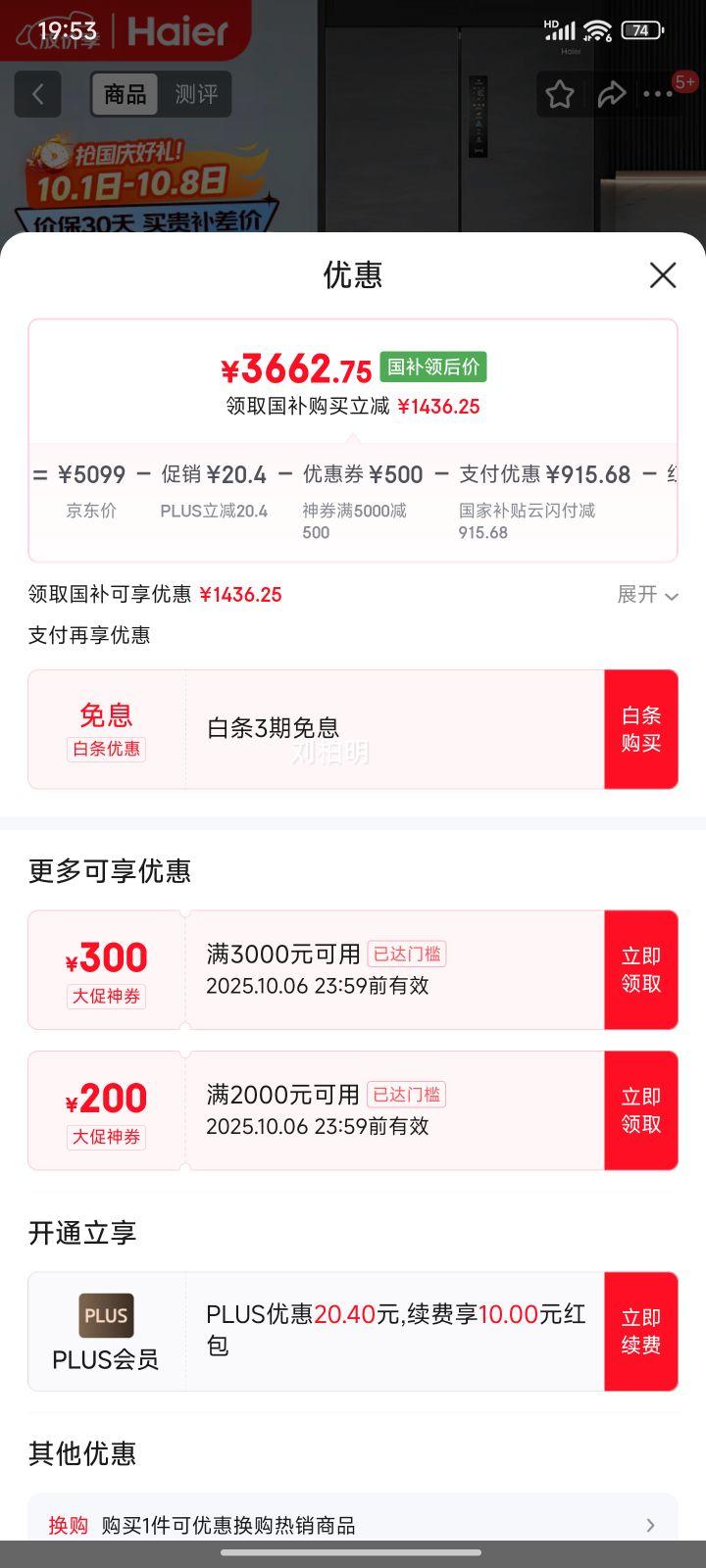Viewport: 706px width, 1568px height.
Task: Expand 领取国补可享优惠 details via 展开
Action: 647,595
